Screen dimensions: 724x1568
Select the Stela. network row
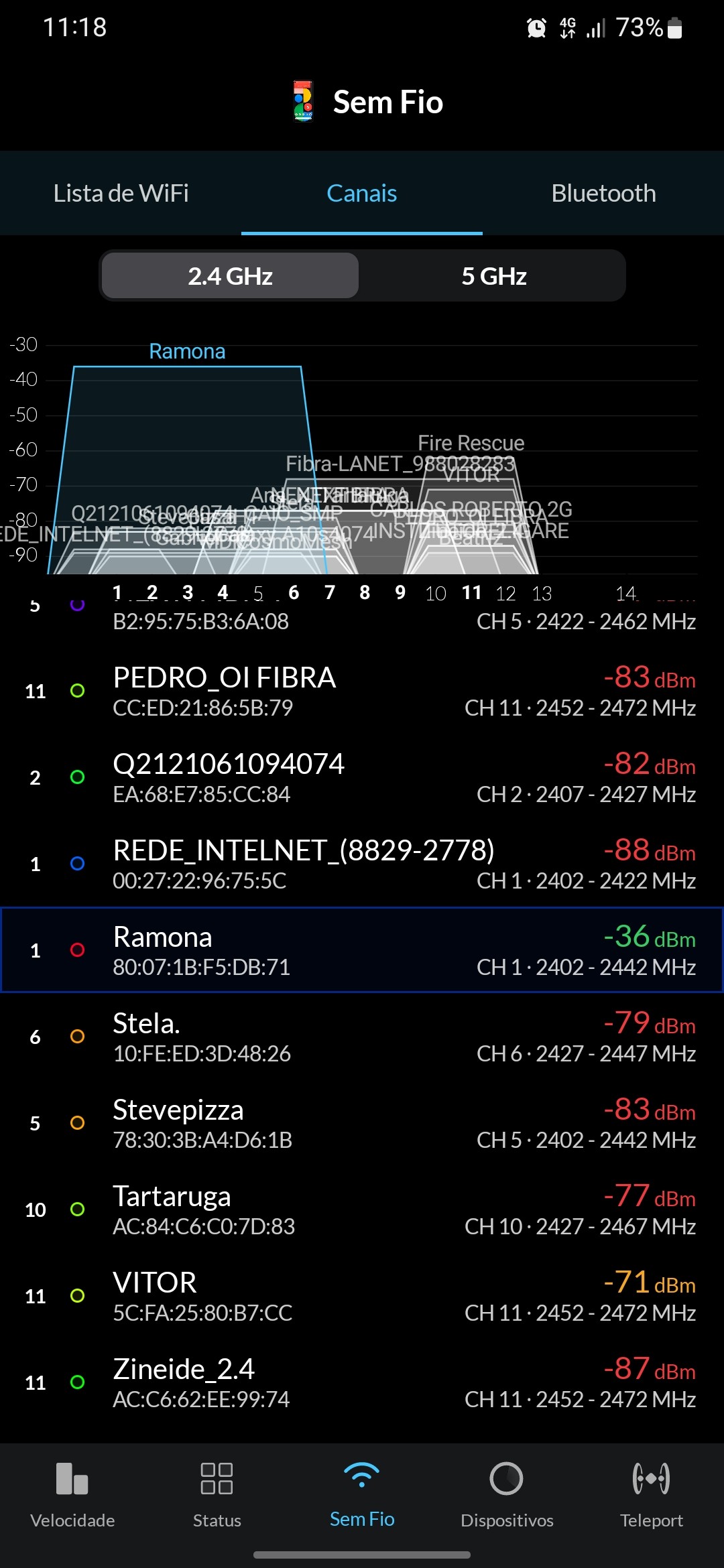tap(362, 1037)
